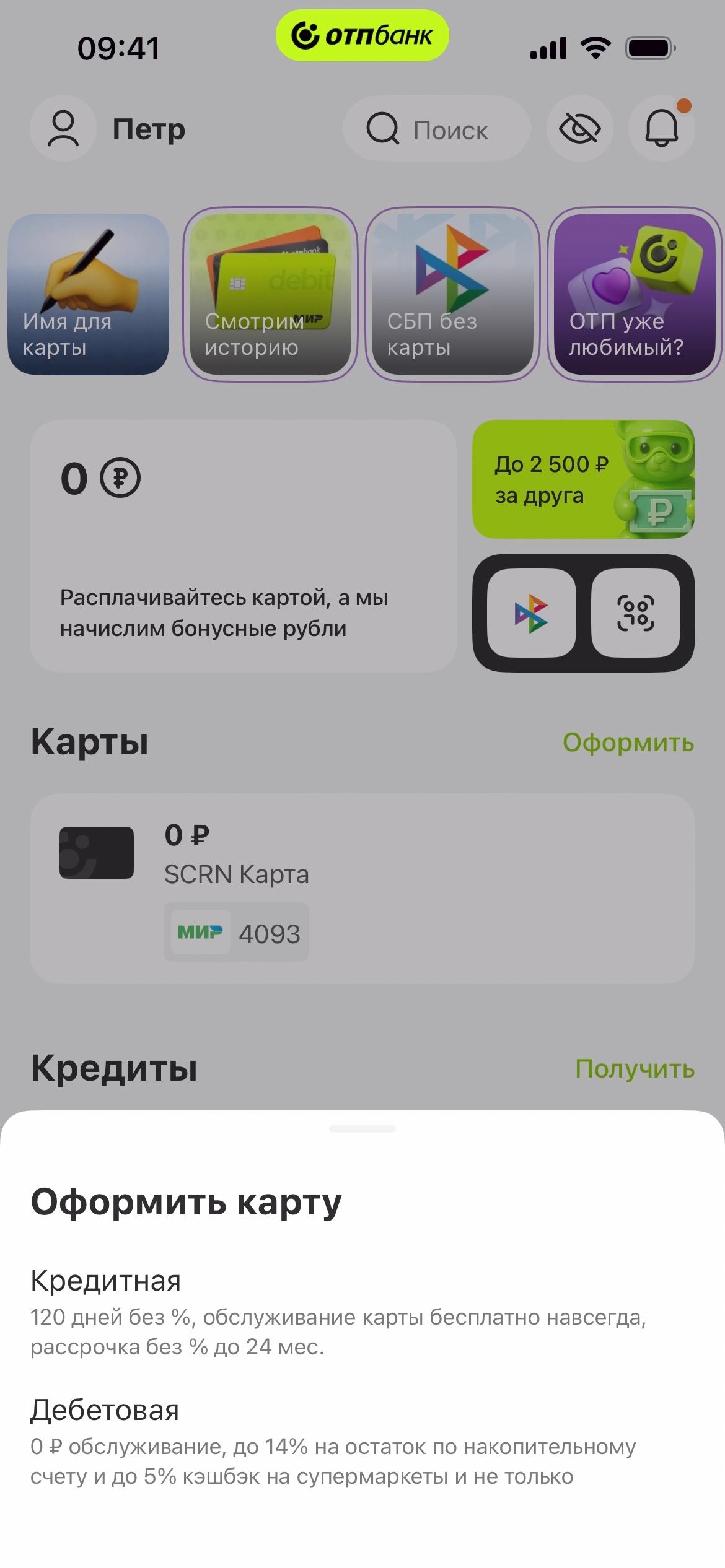Toggle balance visibility with the eye icon
Image resolution: width=725 pixels, height=1568 pixels.
[x=579, y=129]
